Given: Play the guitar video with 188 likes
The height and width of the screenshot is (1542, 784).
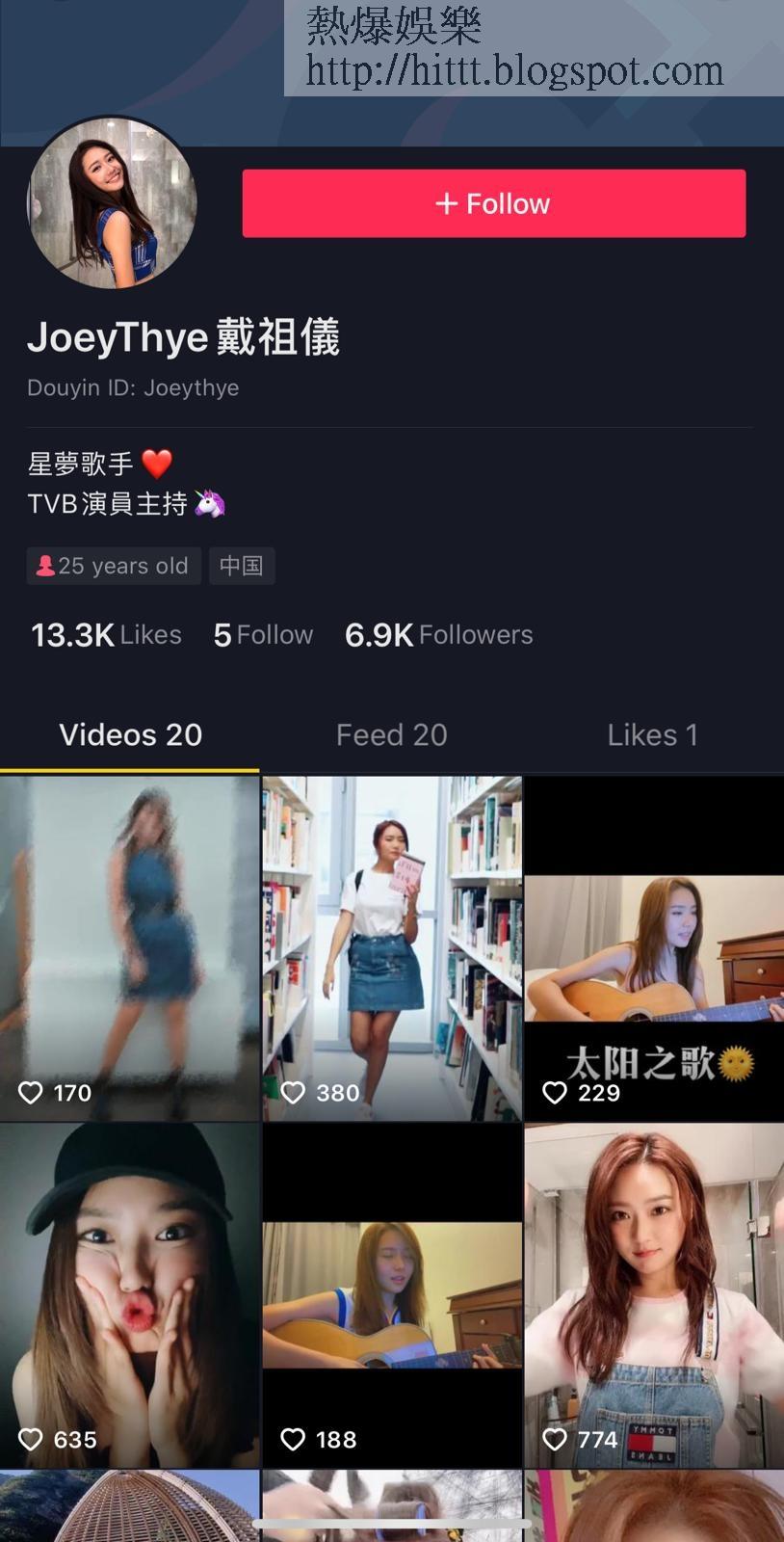Looking at the screenshot, I should tap(392, 1295).
